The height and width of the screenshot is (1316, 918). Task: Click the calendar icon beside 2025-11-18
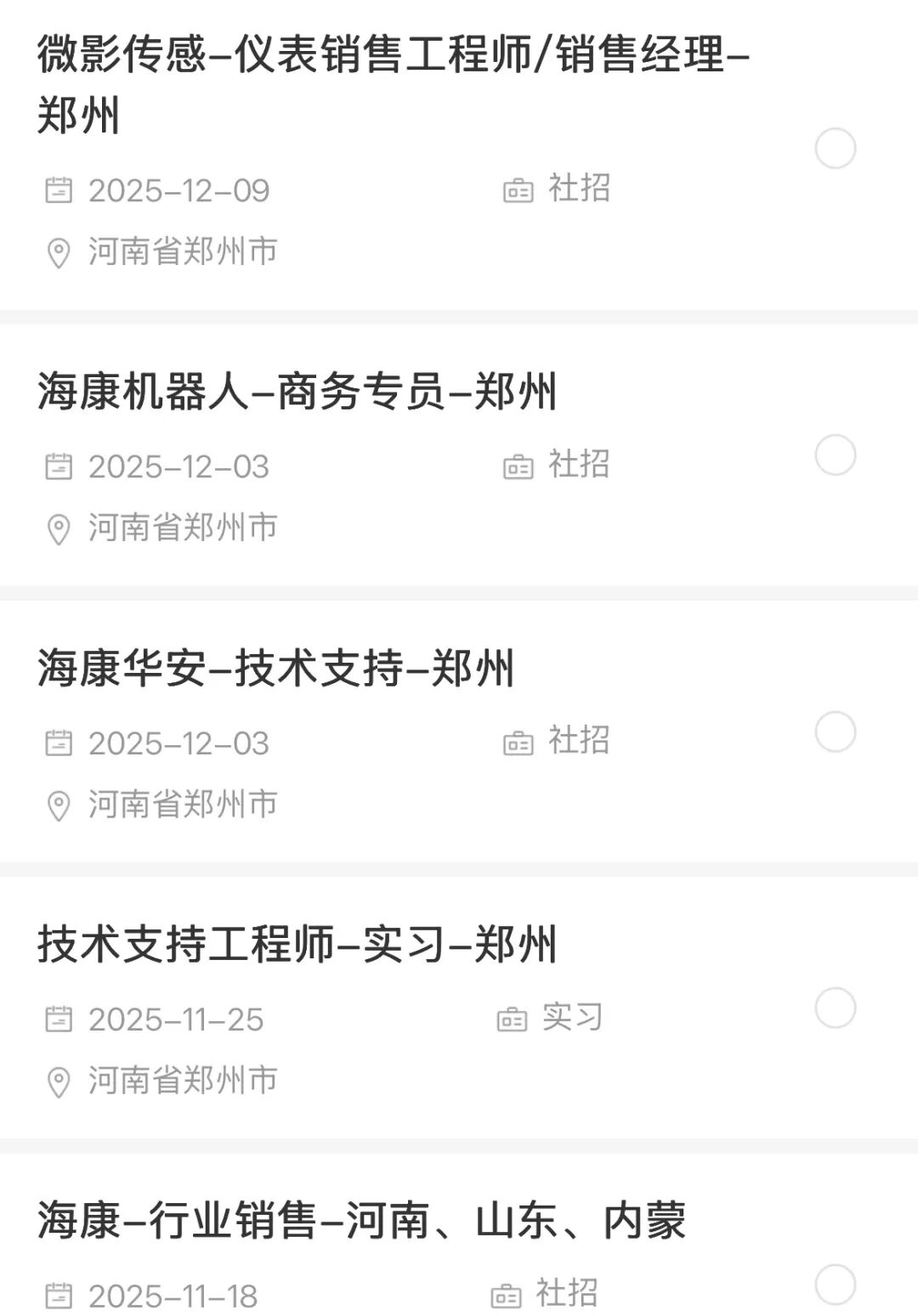(x=58, y=1293)
